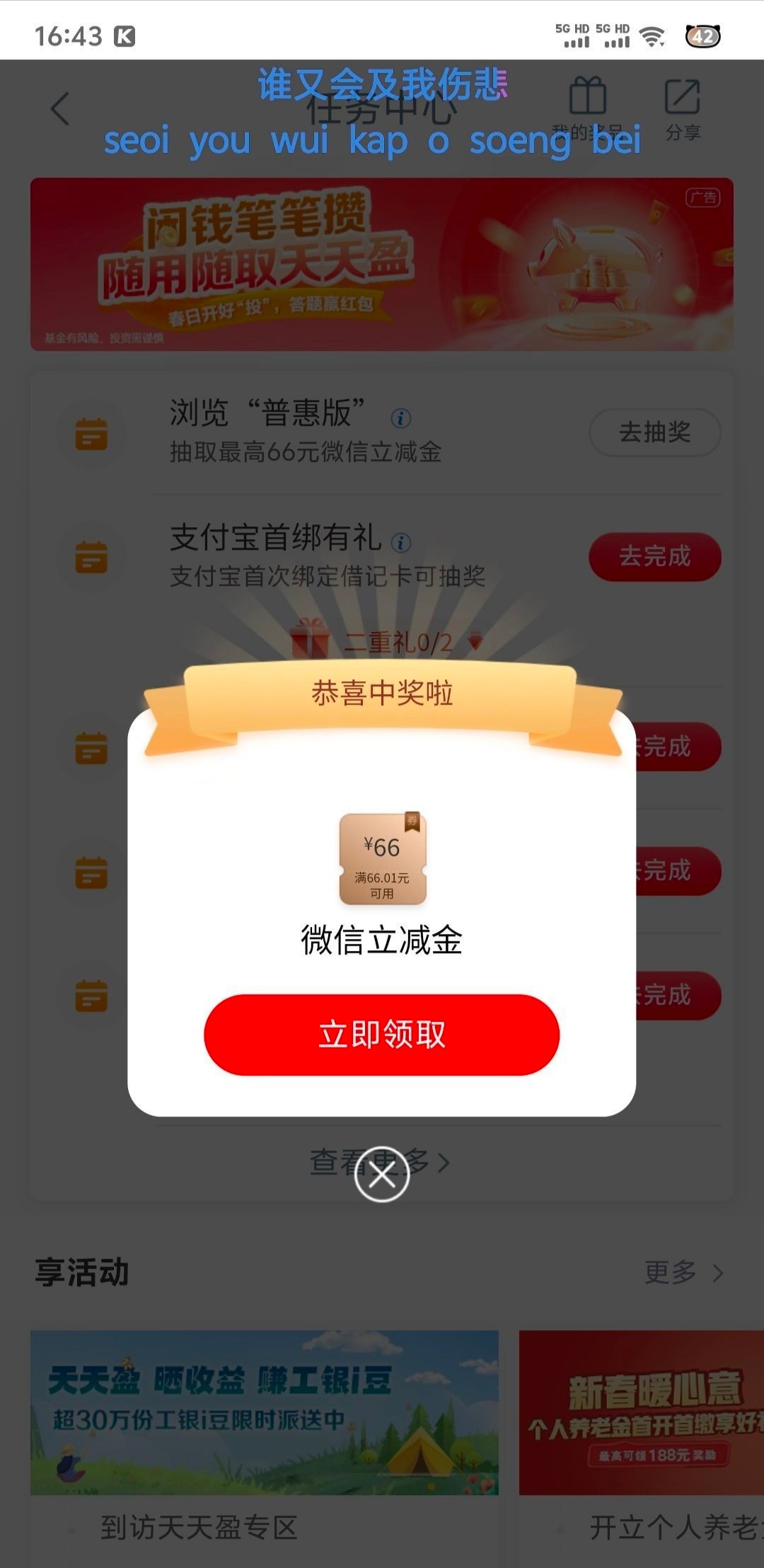Open the 闲钱笔笔攒 ad banner
This screenshot has width=764, height=1568.
coord(381,264)
